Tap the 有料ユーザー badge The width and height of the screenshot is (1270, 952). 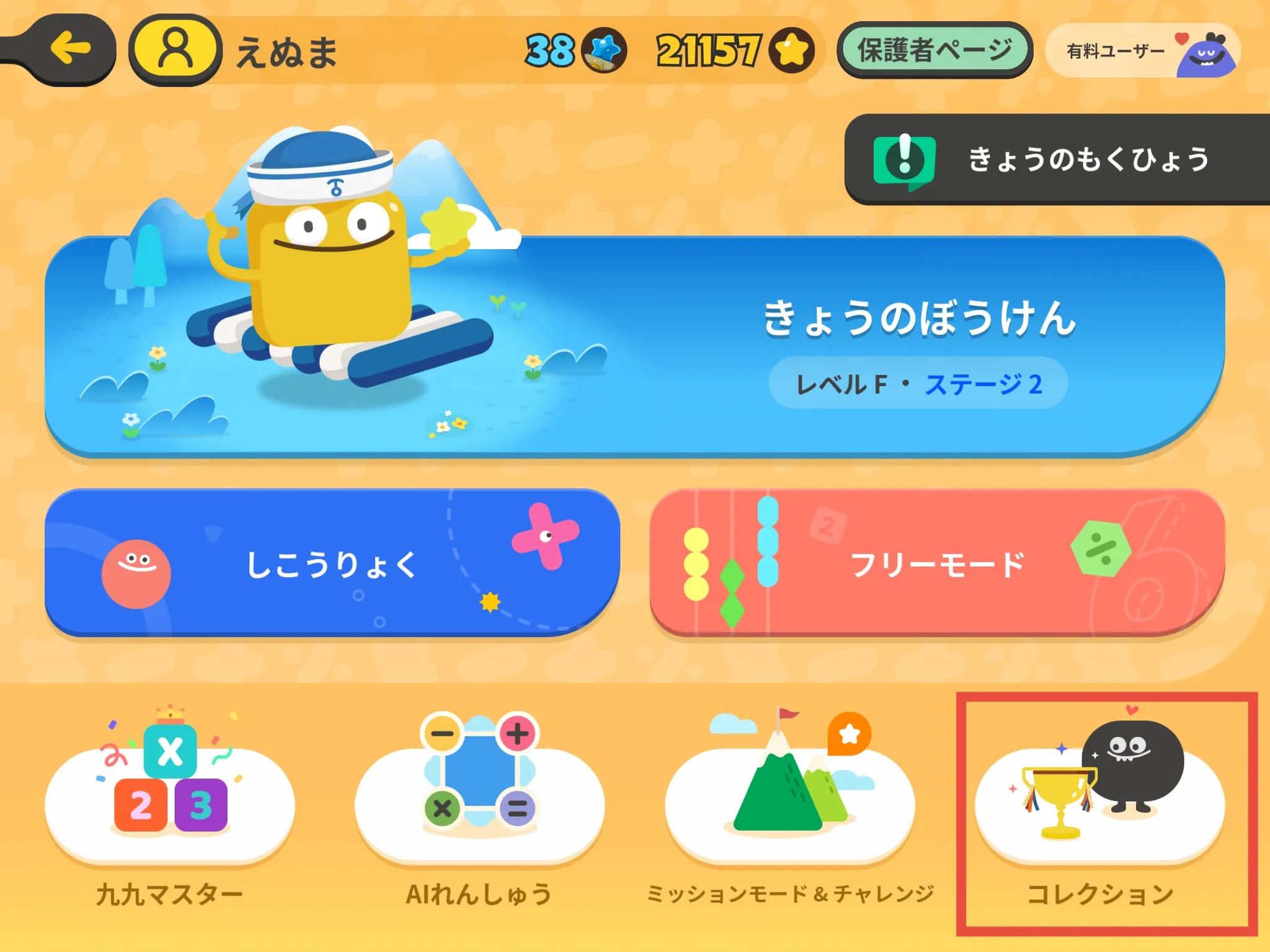click(x=1142, y=51)
